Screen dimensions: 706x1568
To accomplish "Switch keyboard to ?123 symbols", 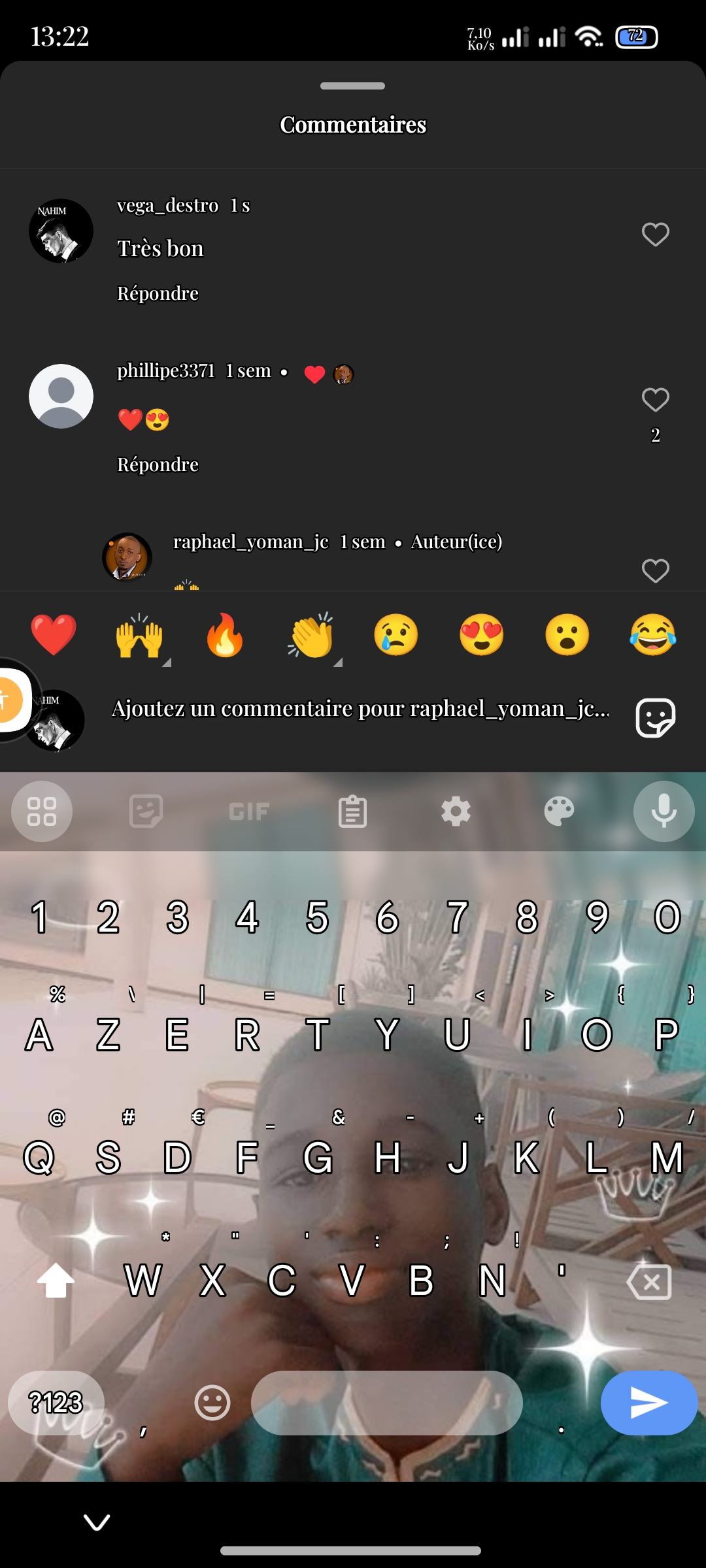I will coord(56,1403).
